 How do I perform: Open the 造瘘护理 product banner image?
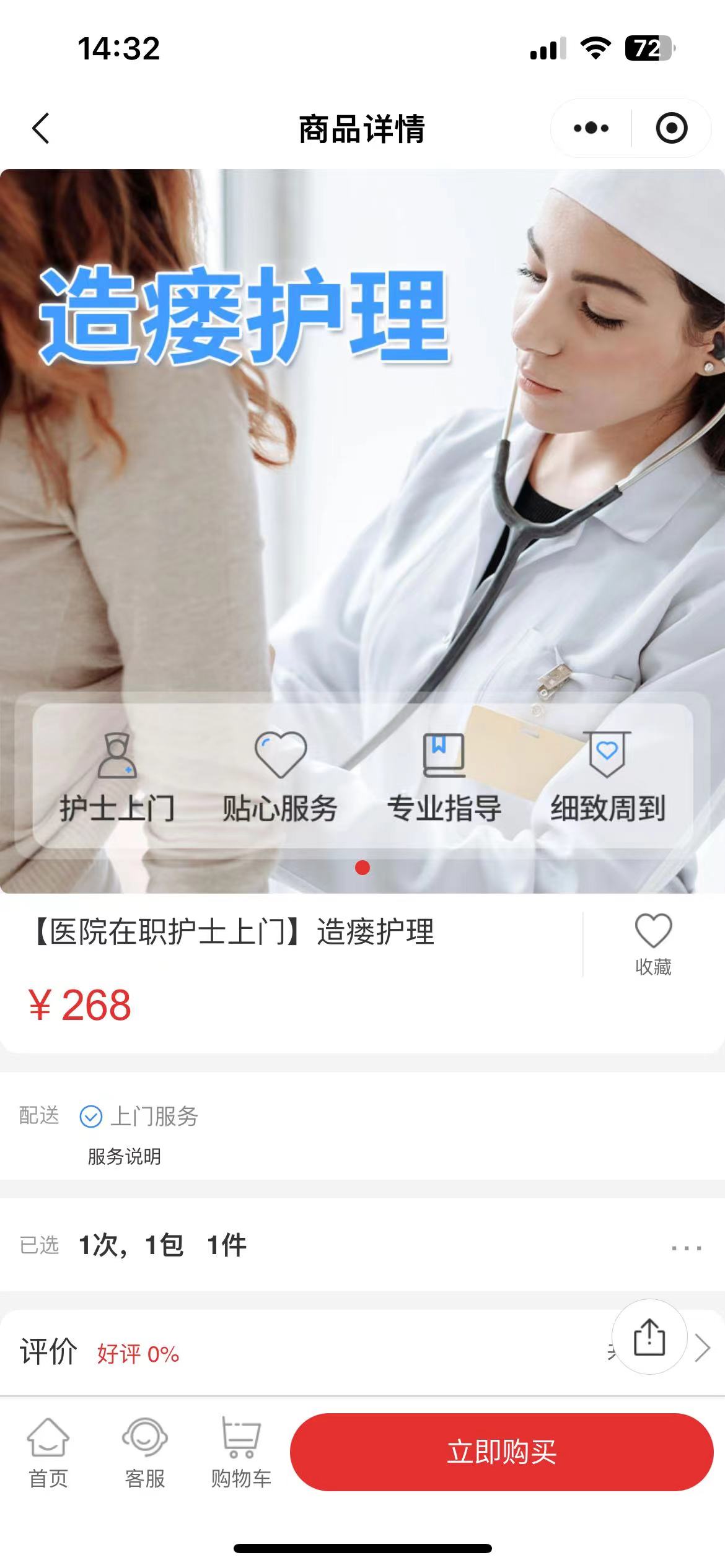click(x=362, y=495)
